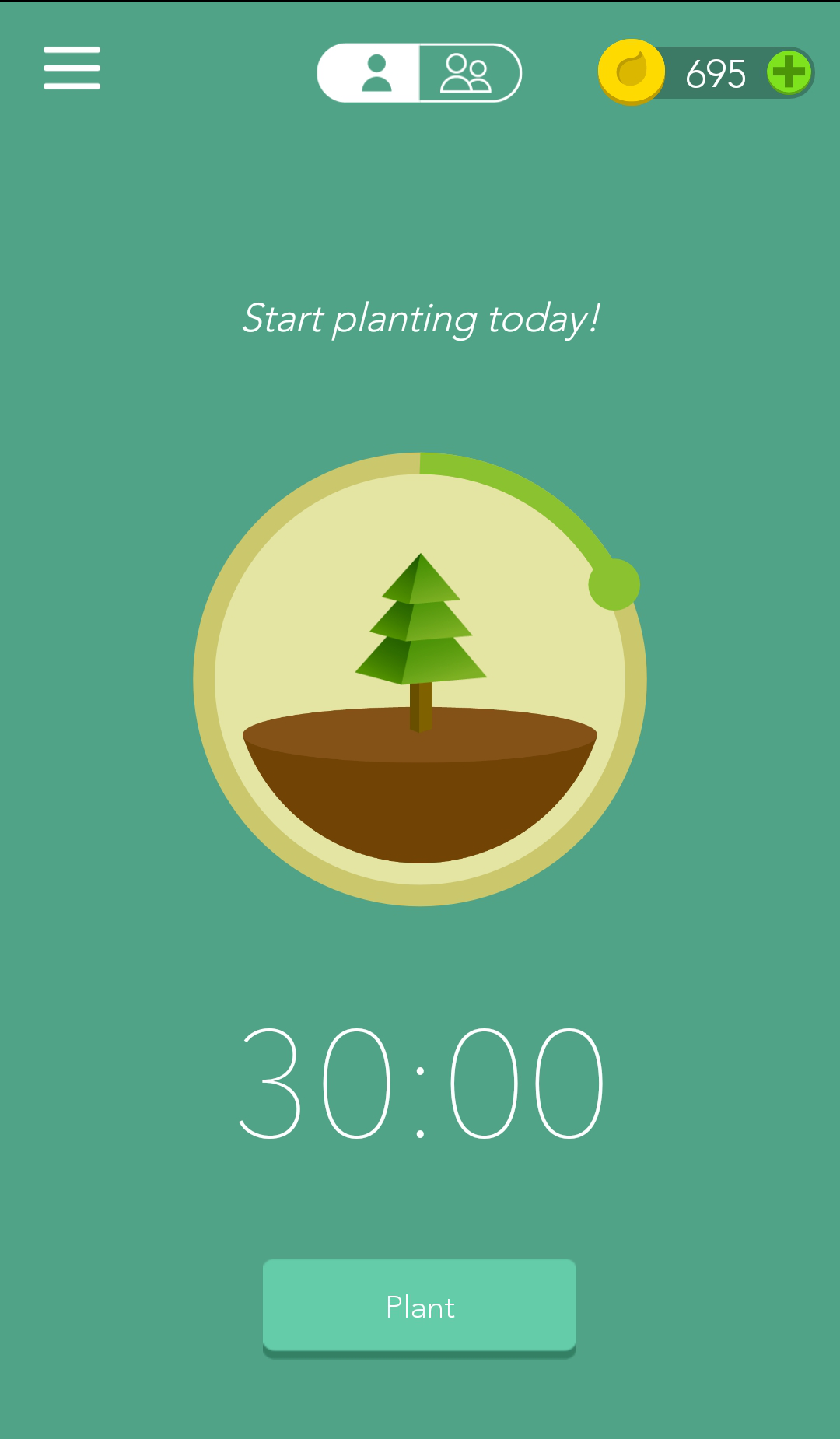The height and width of the screenshot is (1439, 840).
Task: Tap the green timer dial knob
Action: (x=614, y=584)
